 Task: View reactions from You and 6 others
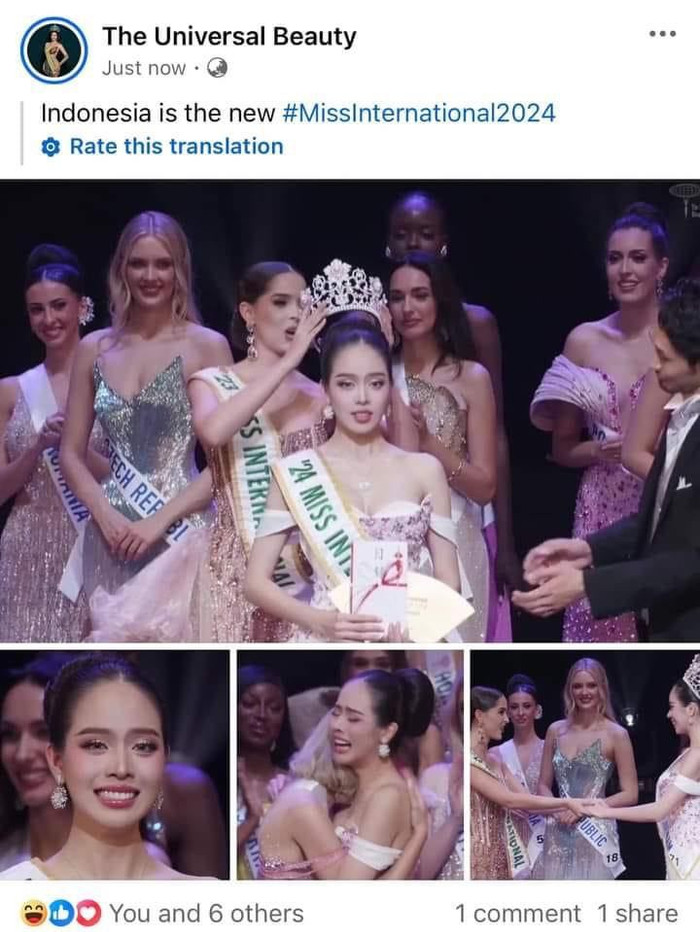tap(205, 912)
